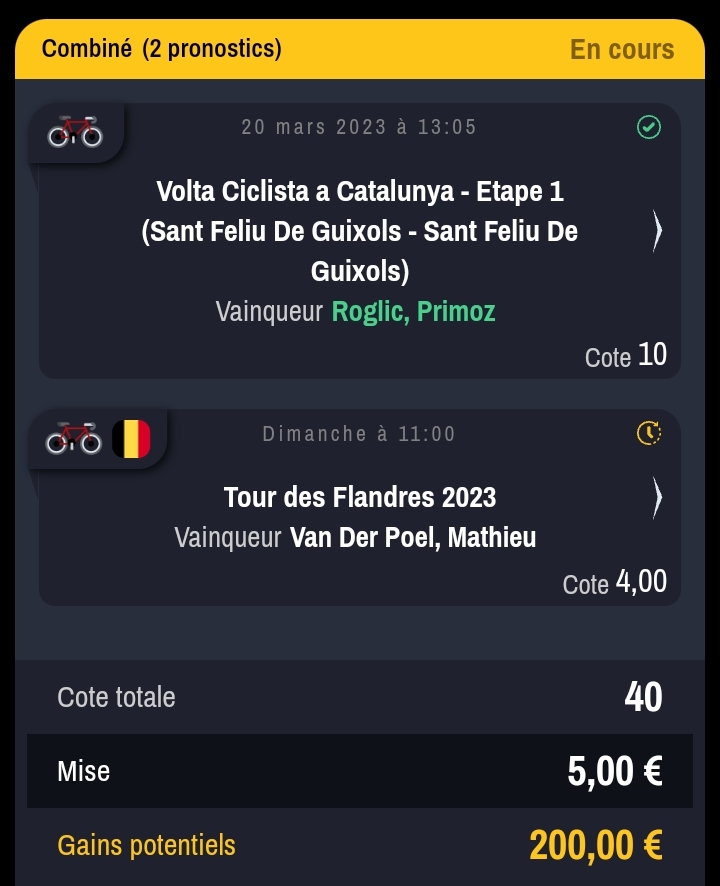This screenshot has height=886, width=720.
Task: Open Tour des Flandres 2023 bet details
Action: [657, 497]
